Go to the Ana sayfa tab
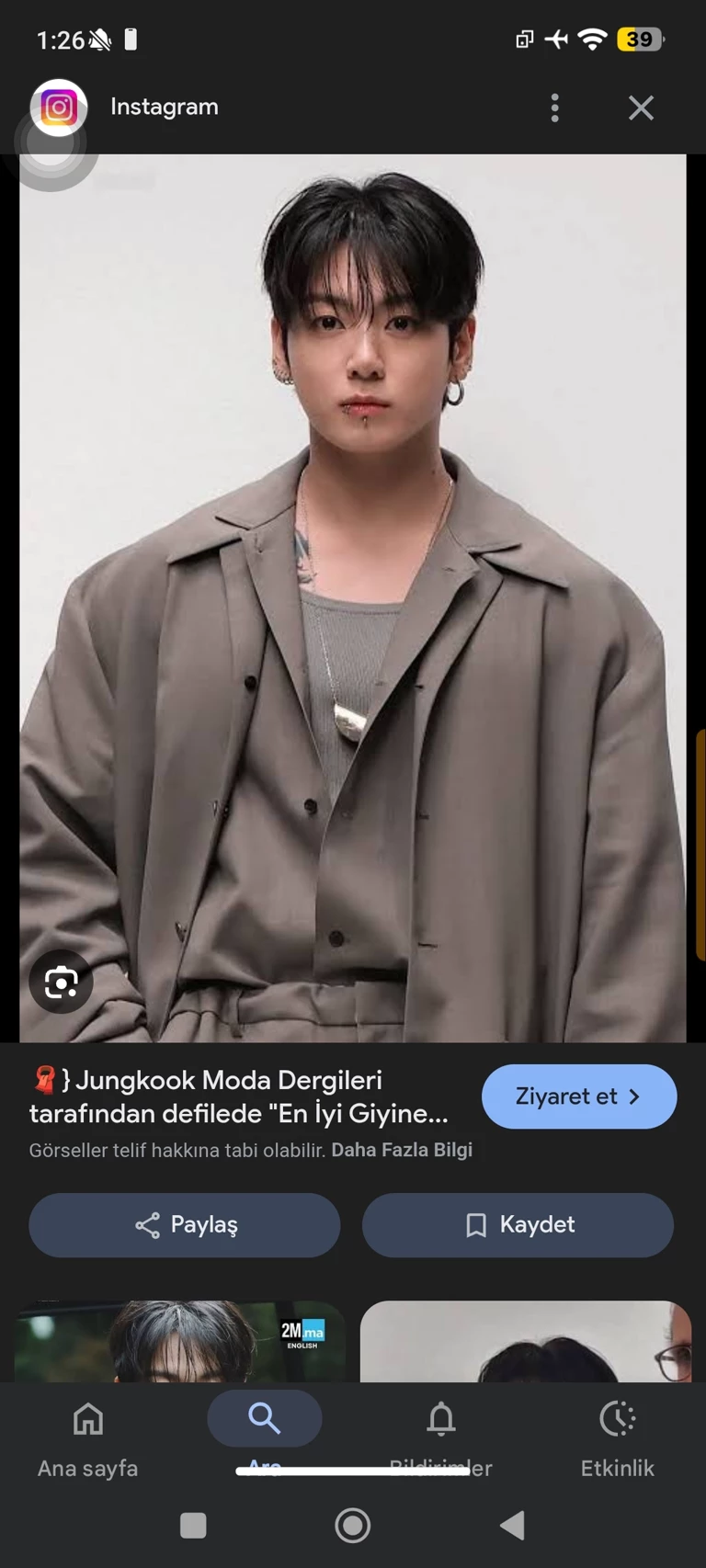The height and width of the screenshot is (1568, 706). click(x=88, y=1435)
